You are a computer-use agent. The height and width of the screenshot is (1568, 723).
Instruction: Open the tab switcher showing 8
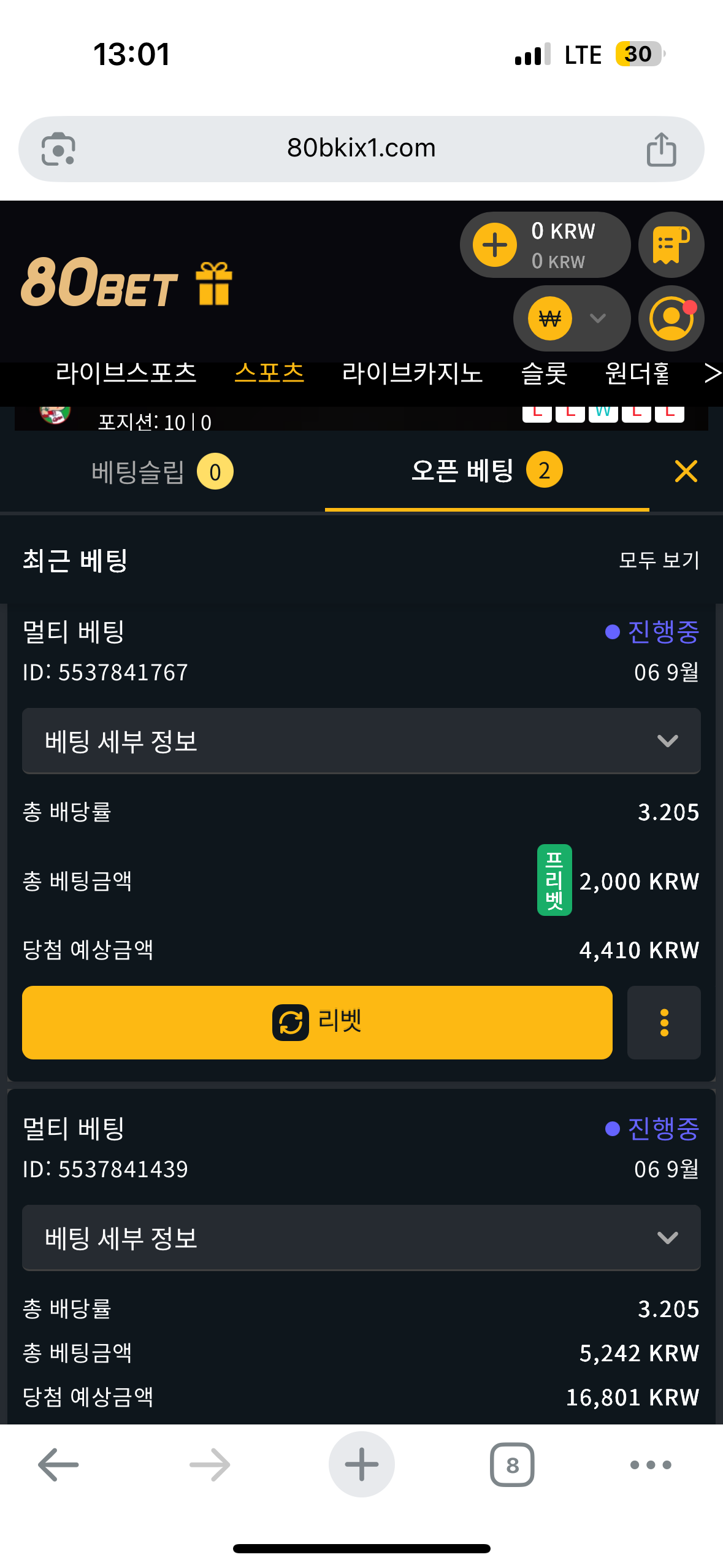coord(512,1464)
